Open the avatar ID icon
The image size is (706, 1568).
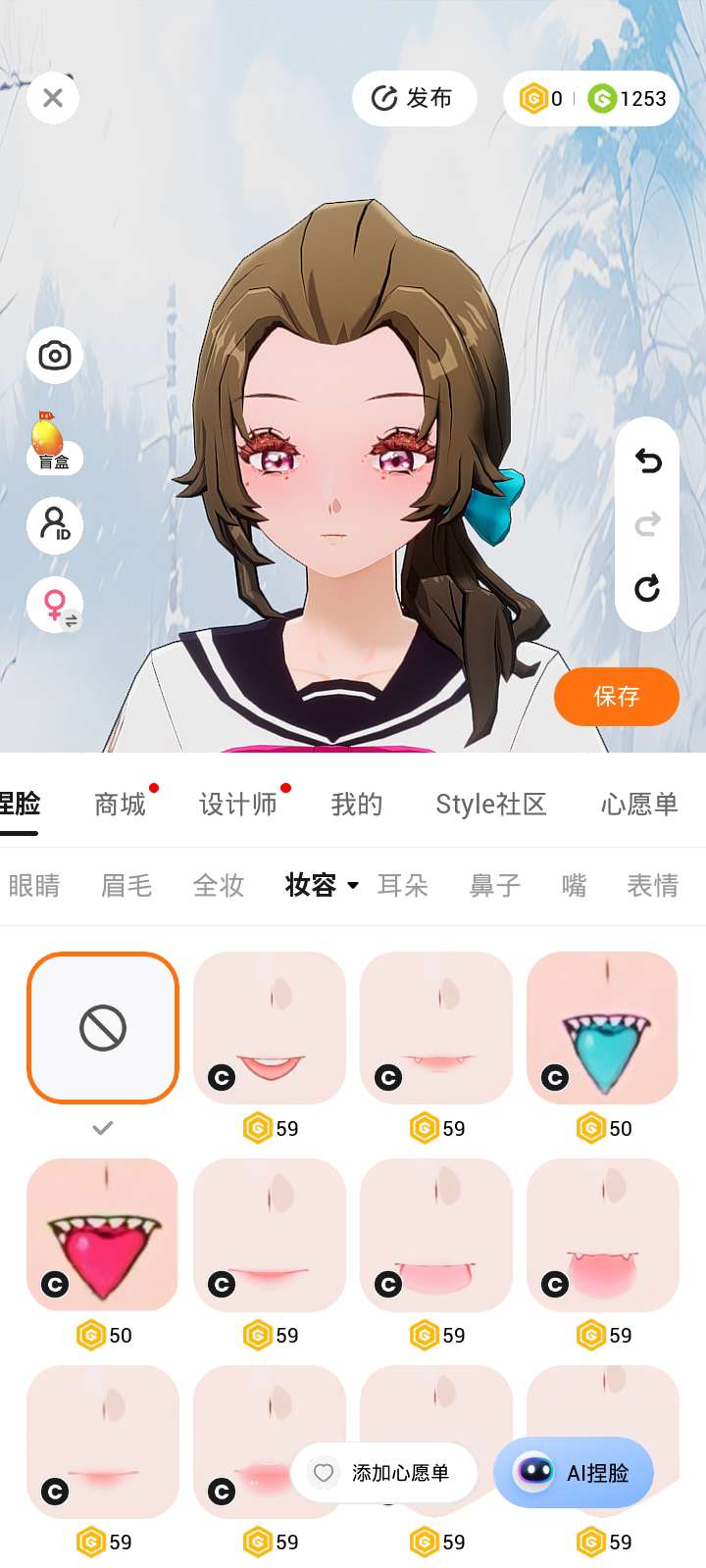[55, 525]
